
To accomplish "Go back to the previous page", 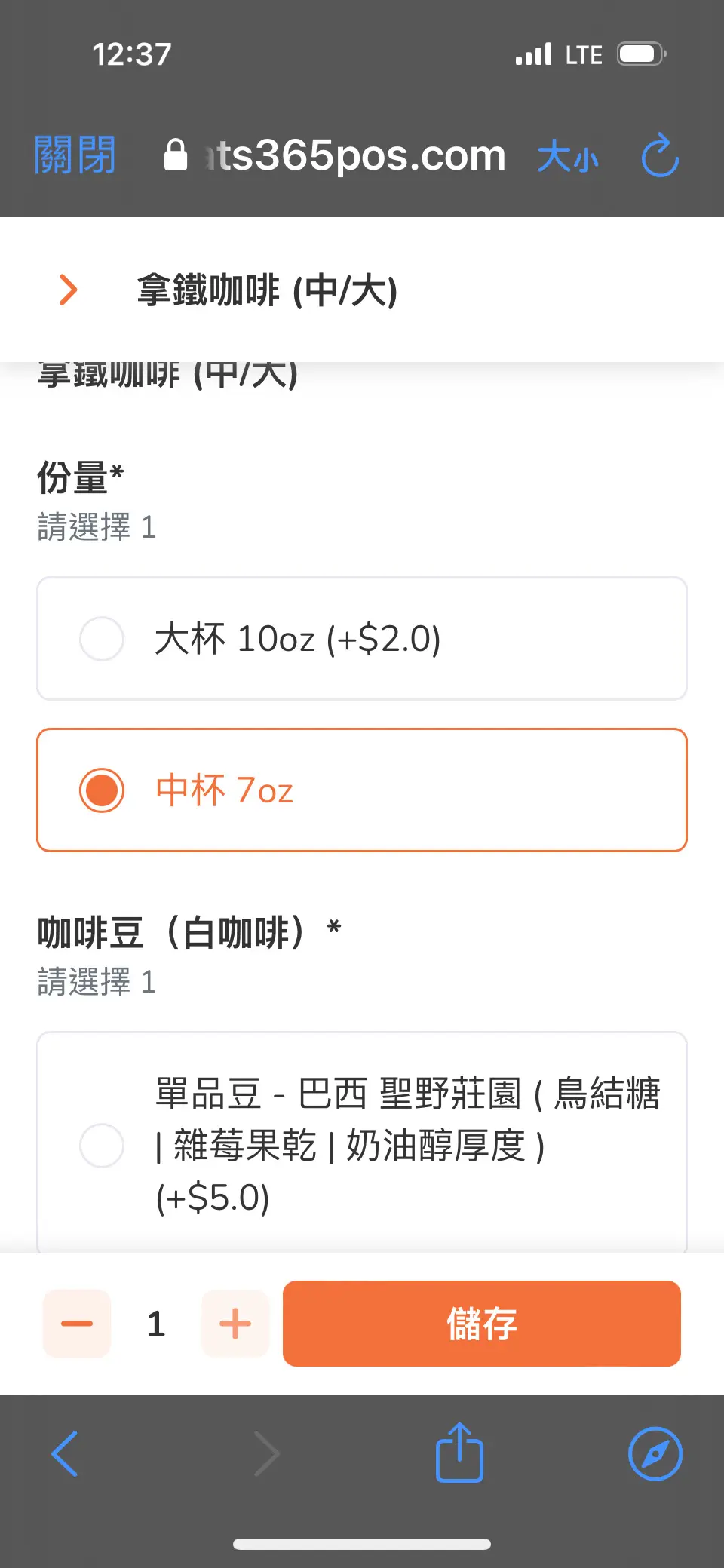I will 65,1453.
